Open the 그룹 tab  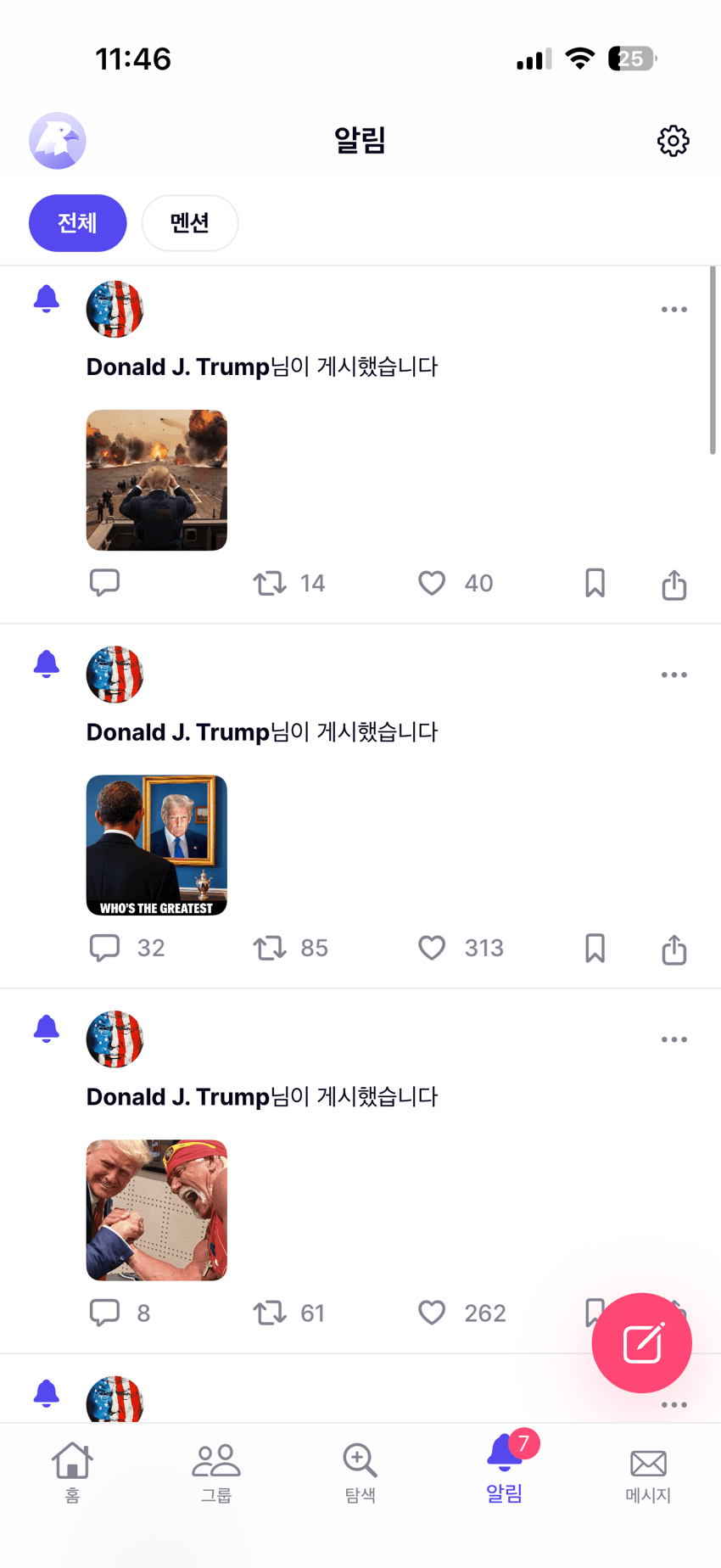pyautogui.click(x=216, y=1472)
